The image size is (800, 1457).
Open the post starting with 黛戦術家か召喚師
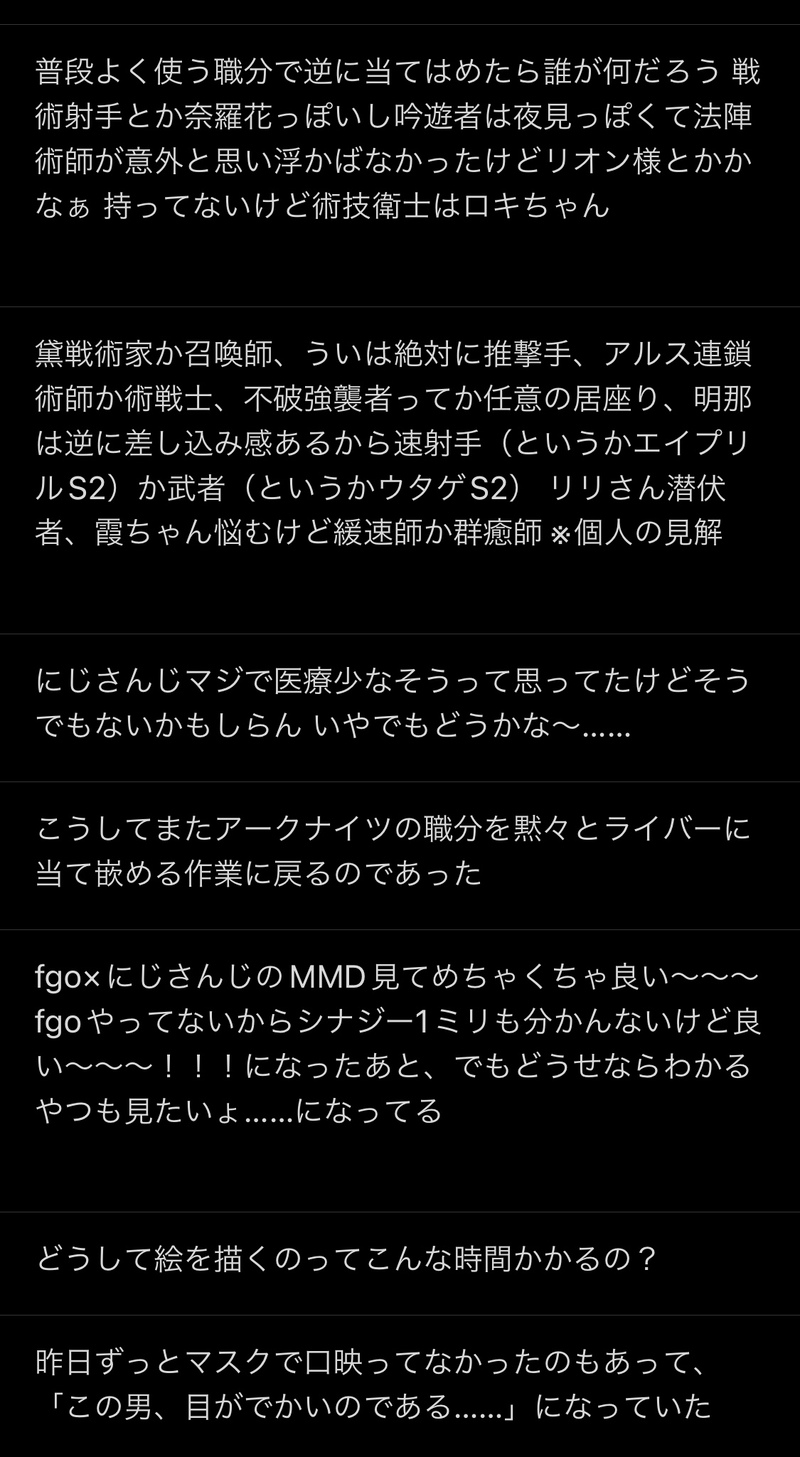point(394,444)
